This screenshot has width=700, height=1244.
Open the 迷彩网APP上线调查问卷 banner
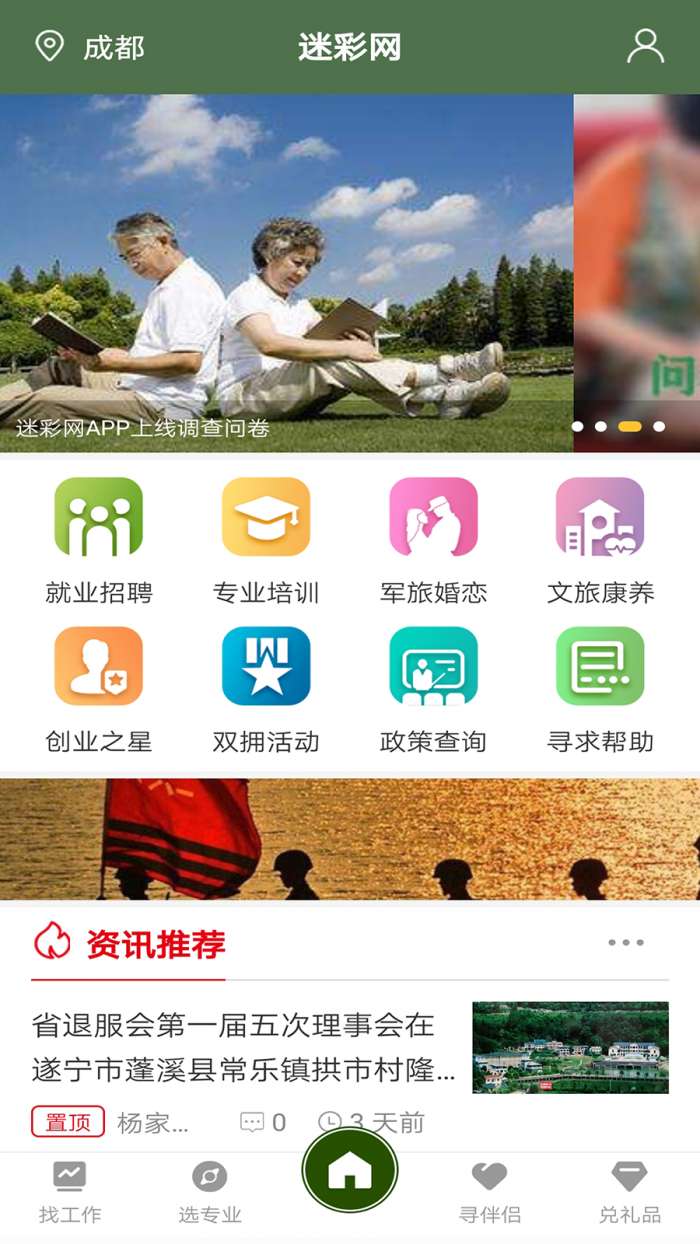[x=286, y=272]
